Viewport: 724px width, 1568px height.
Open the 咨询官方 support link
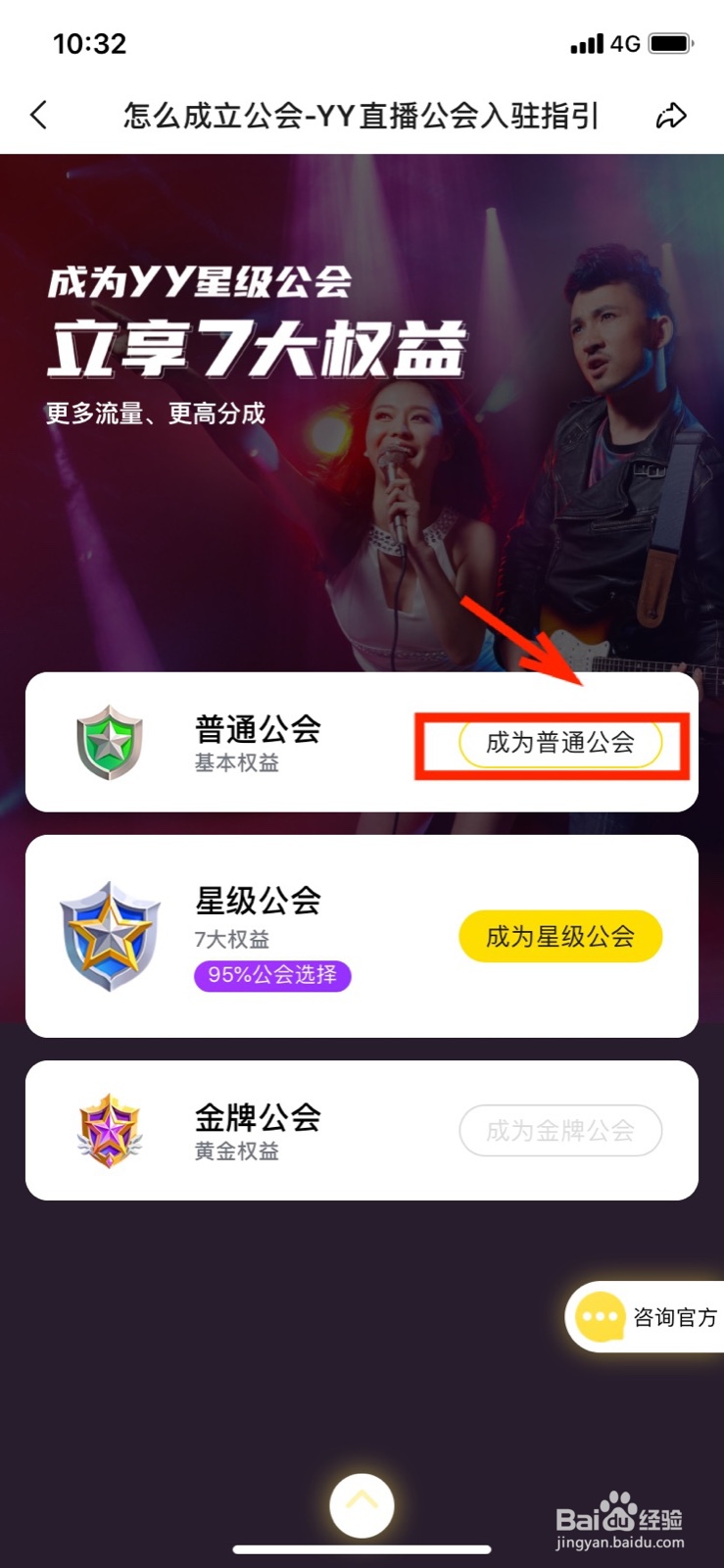click(676, 1317)
